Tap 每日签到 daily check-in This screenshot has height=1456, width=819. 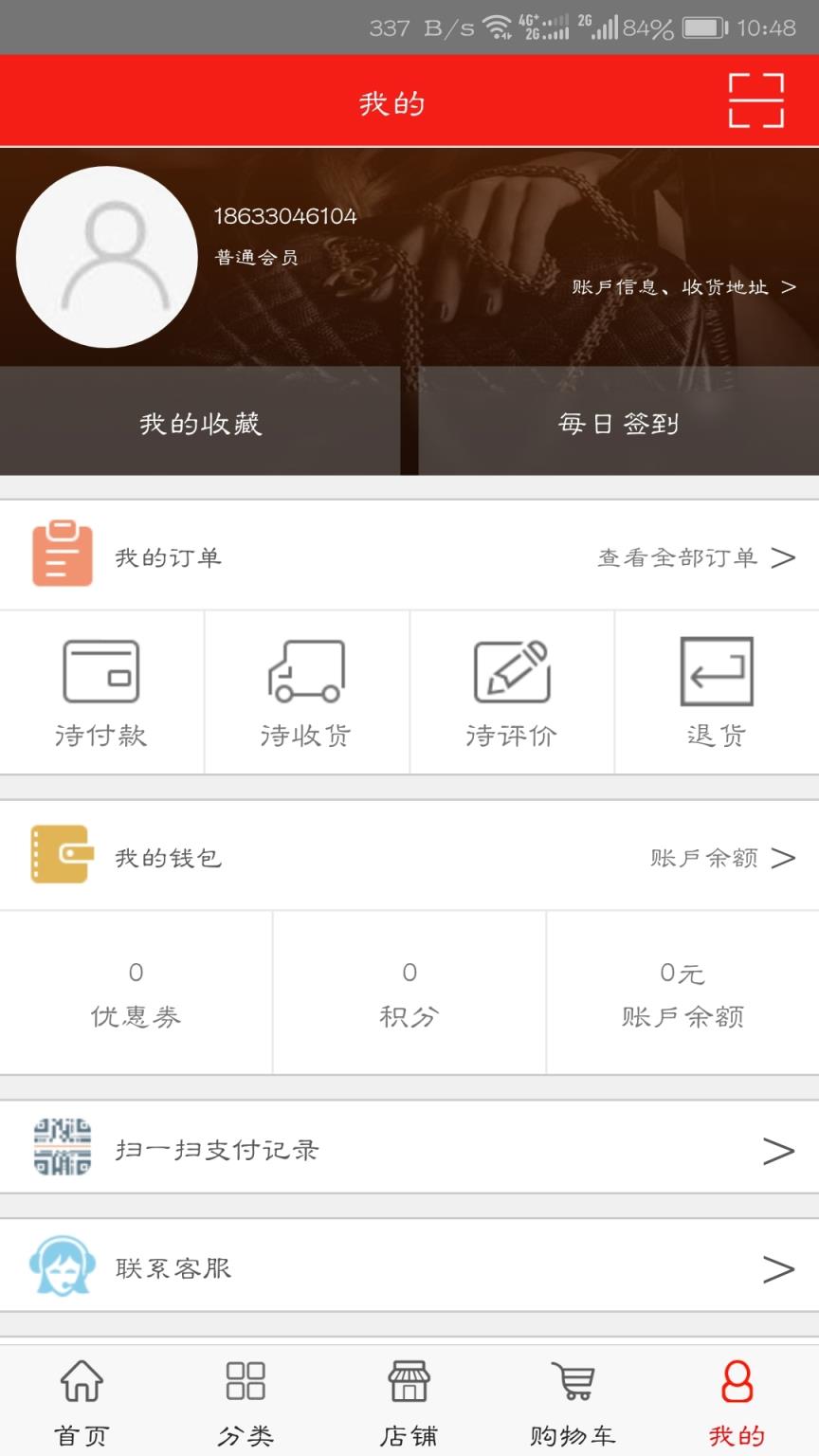point(617,424)
